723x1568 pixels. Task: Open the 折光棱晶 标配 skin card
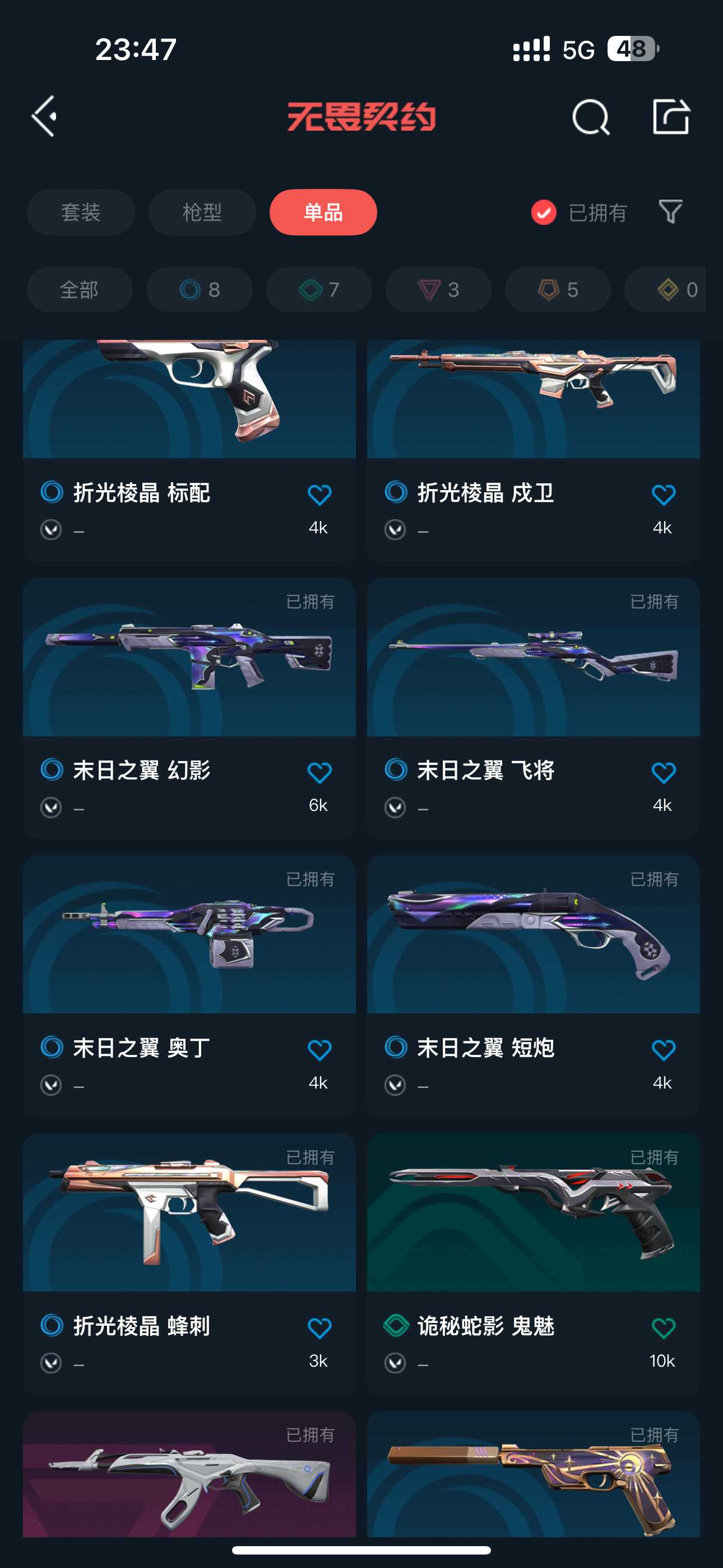click(189, 450)
